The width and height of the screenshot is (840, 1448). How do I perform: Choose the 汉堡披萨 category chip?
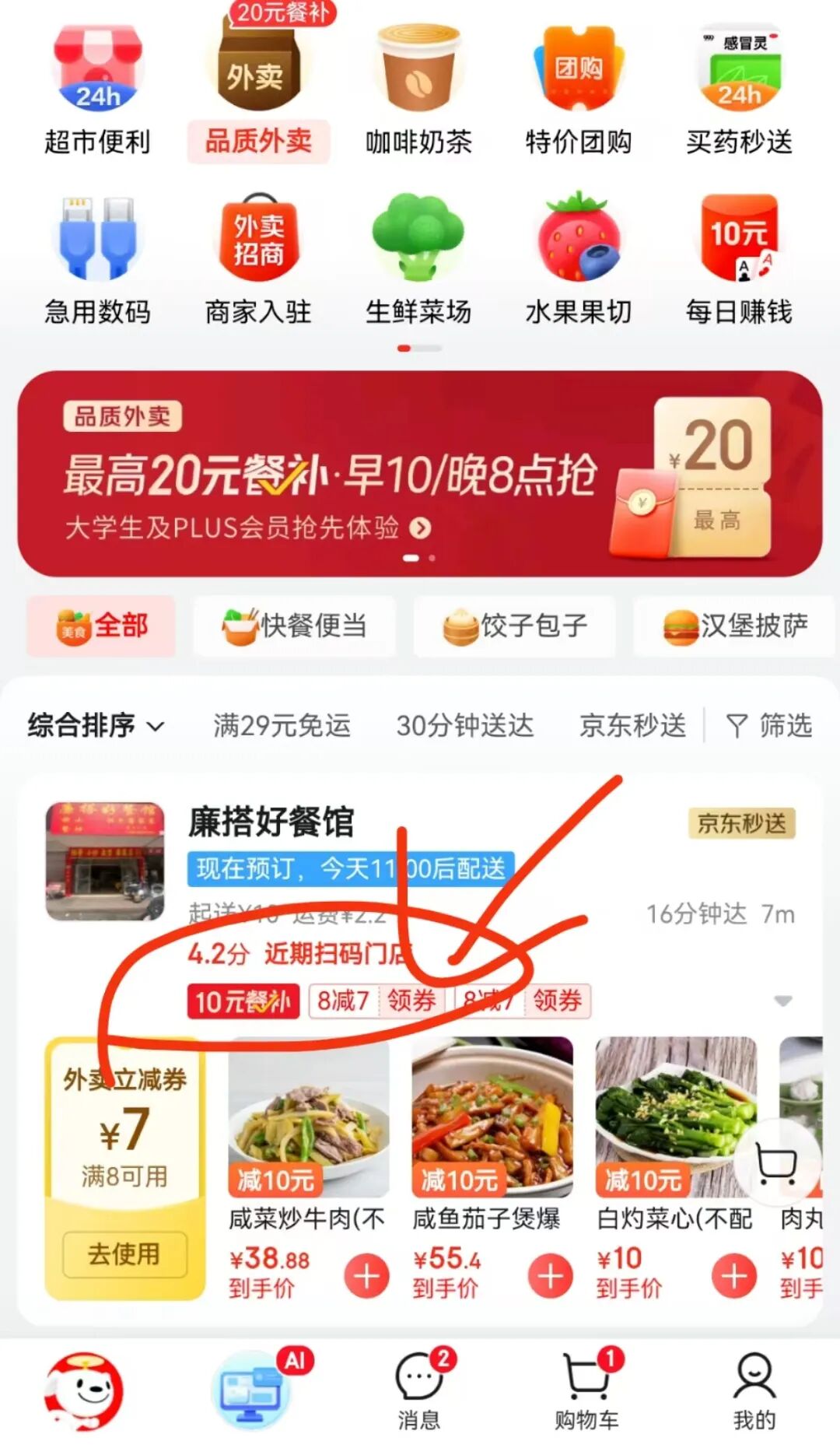734,626
